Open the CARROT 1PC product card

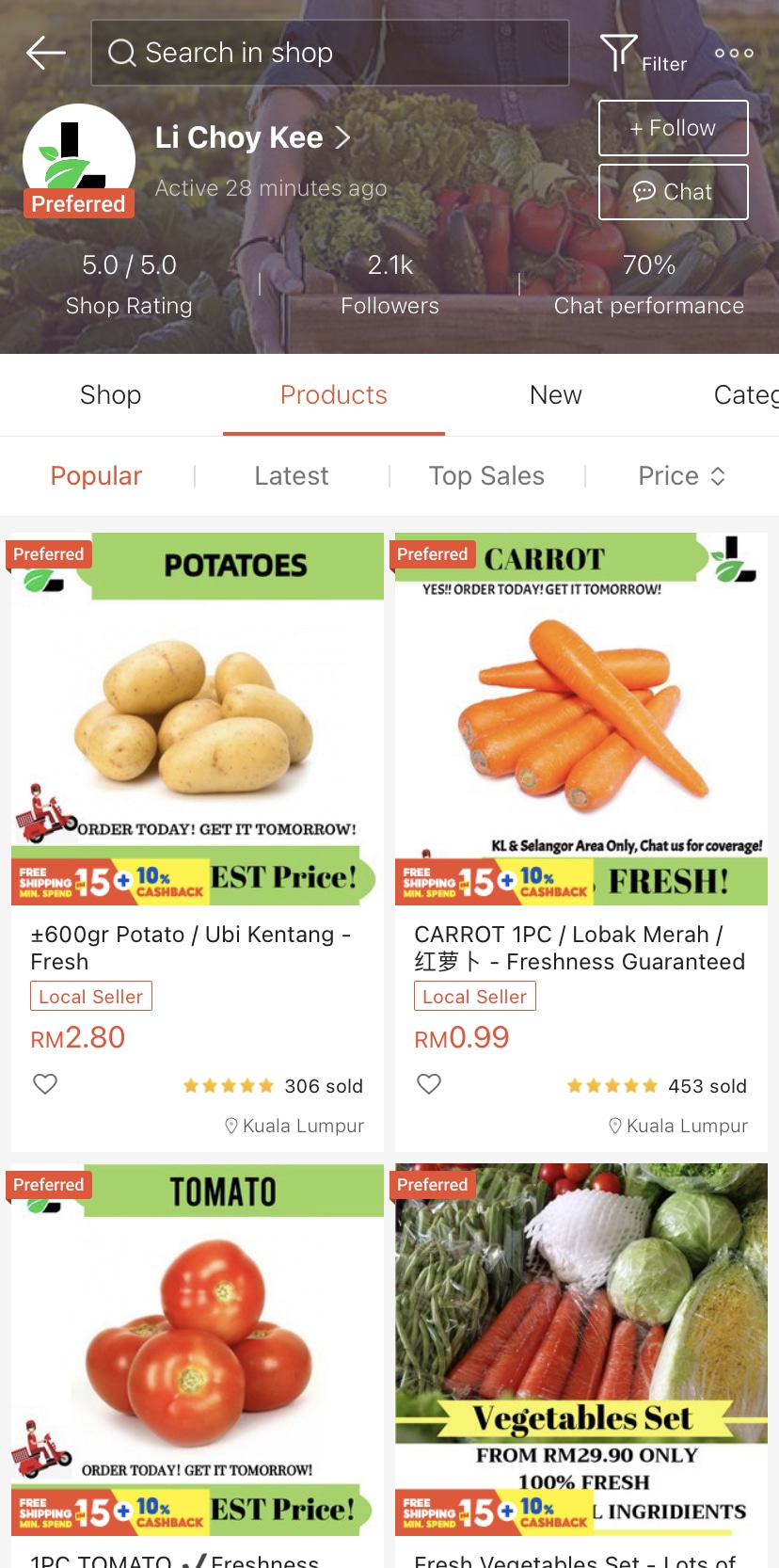pos(581,734)
